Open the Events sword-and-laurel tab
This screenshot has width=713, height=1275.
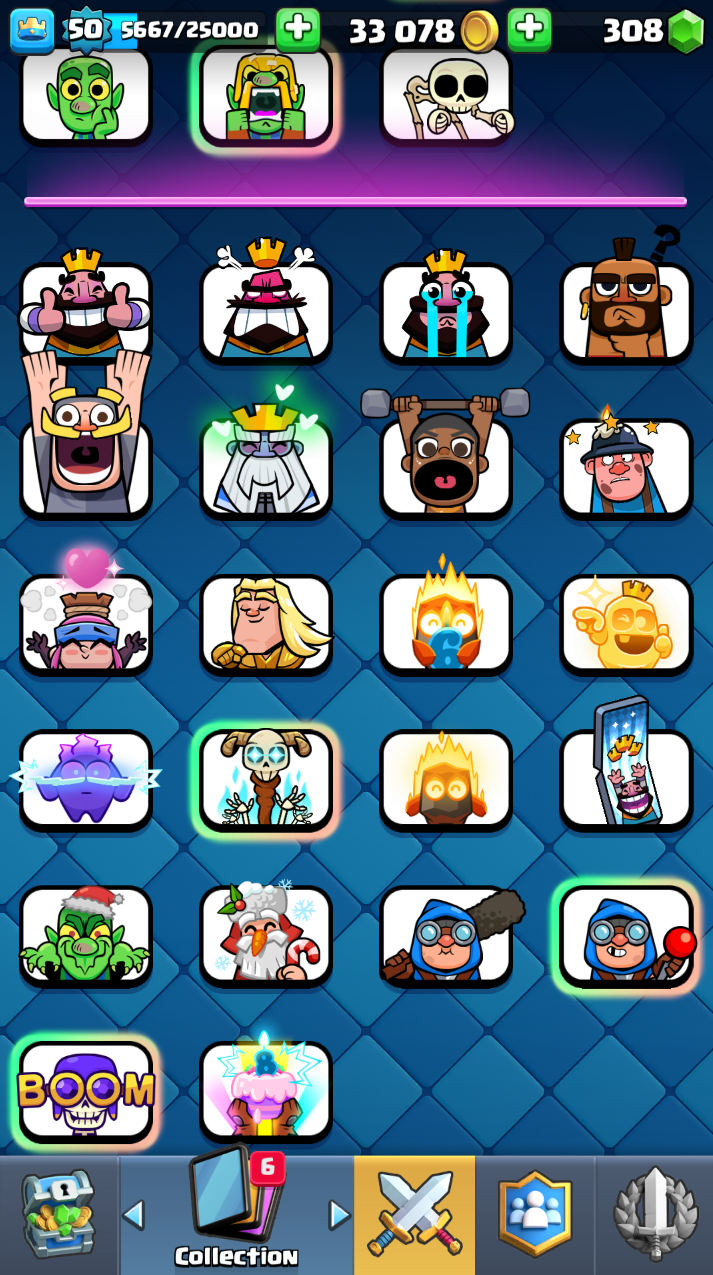click(x=654, y=1214)
